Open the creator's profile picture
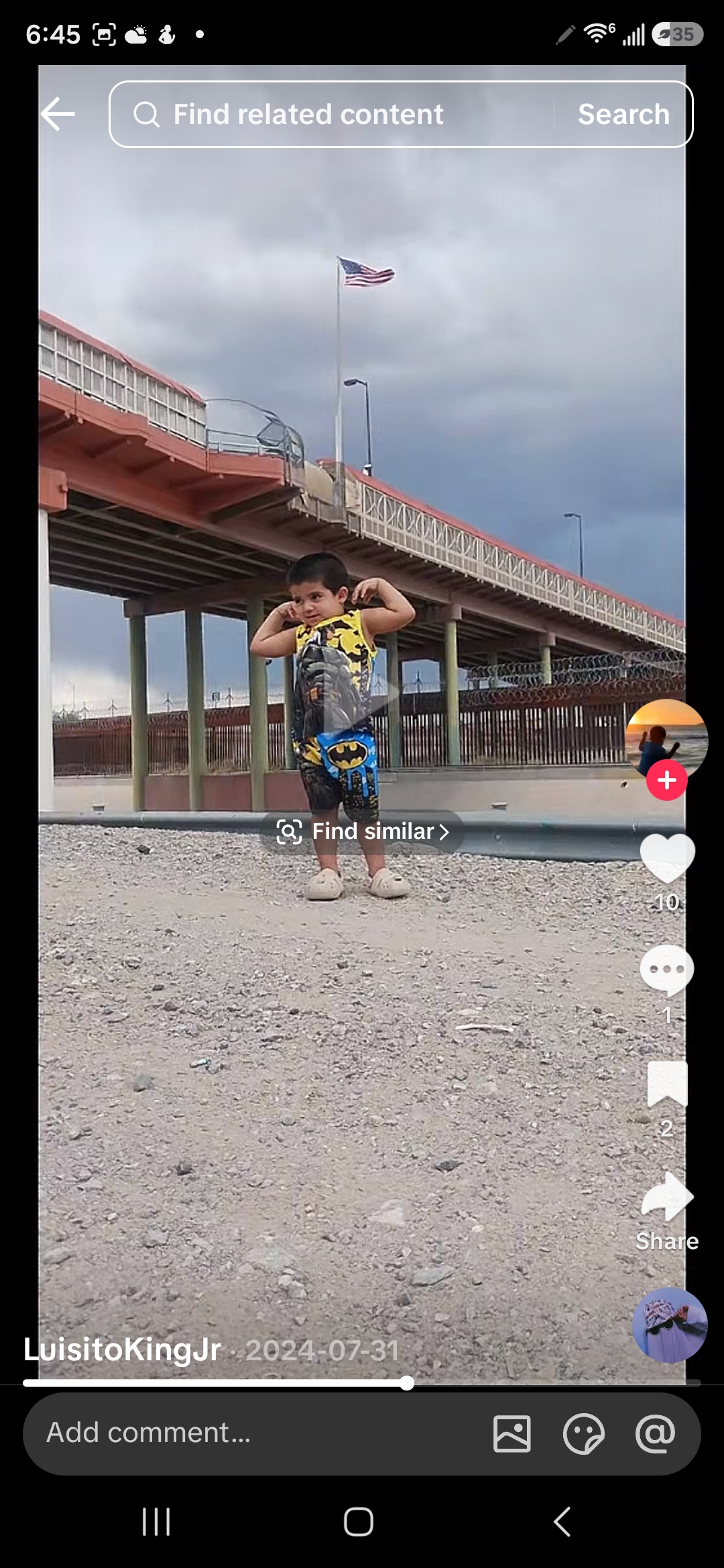 [666, 739]
